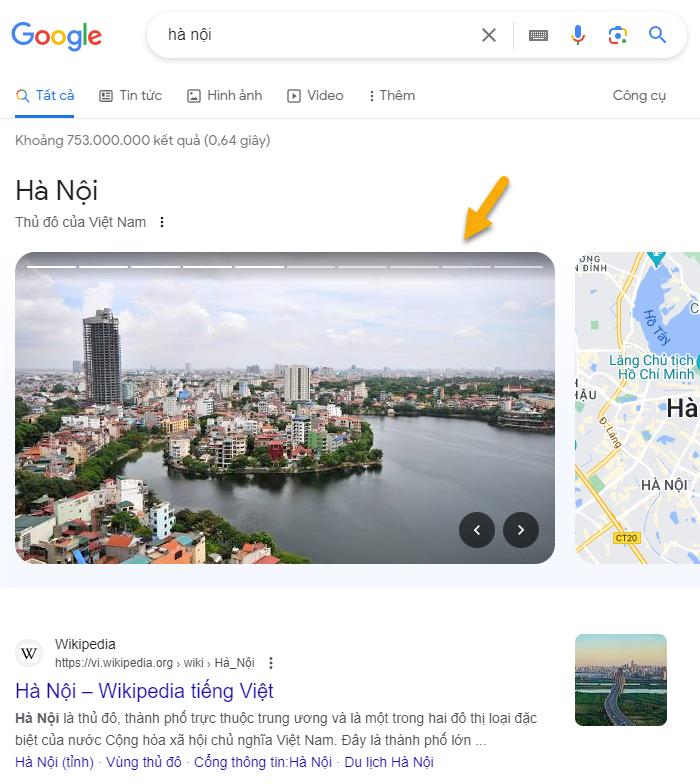Show the previous Hà Nội photo

[477, 530]
